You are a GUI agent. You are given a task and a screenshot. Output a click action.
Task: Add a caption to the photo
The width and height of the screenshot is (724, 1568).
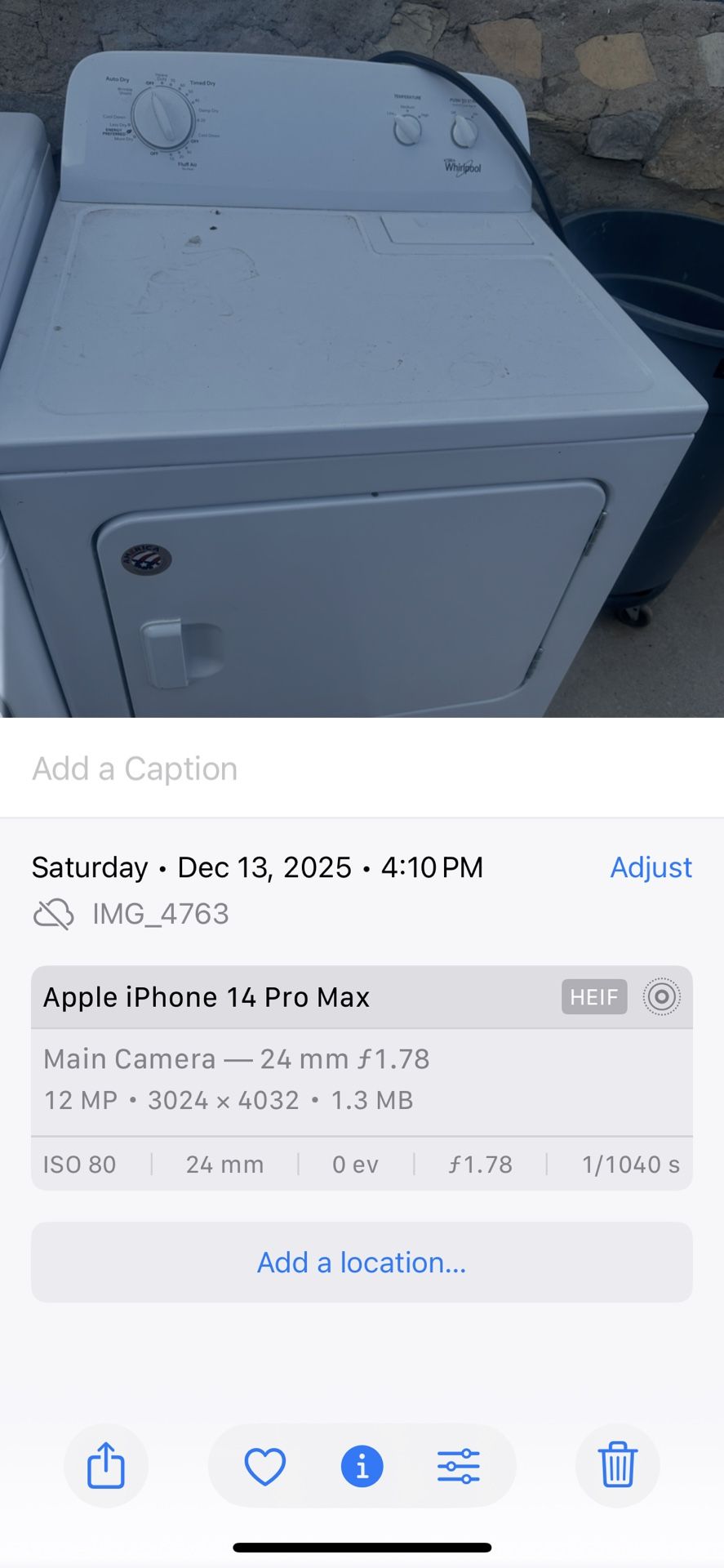362,768
